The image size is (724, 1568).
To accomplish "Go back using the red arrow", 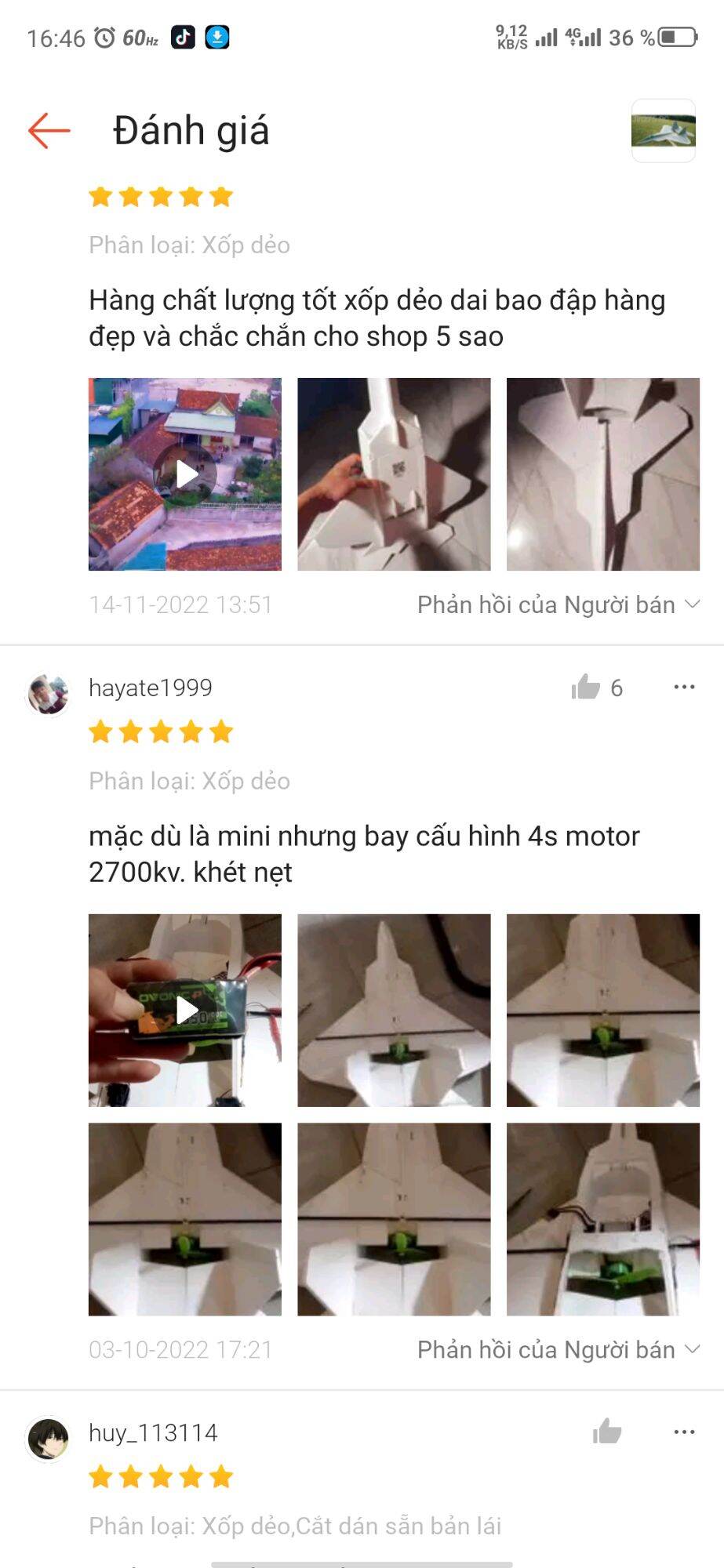I will point(49,130).
